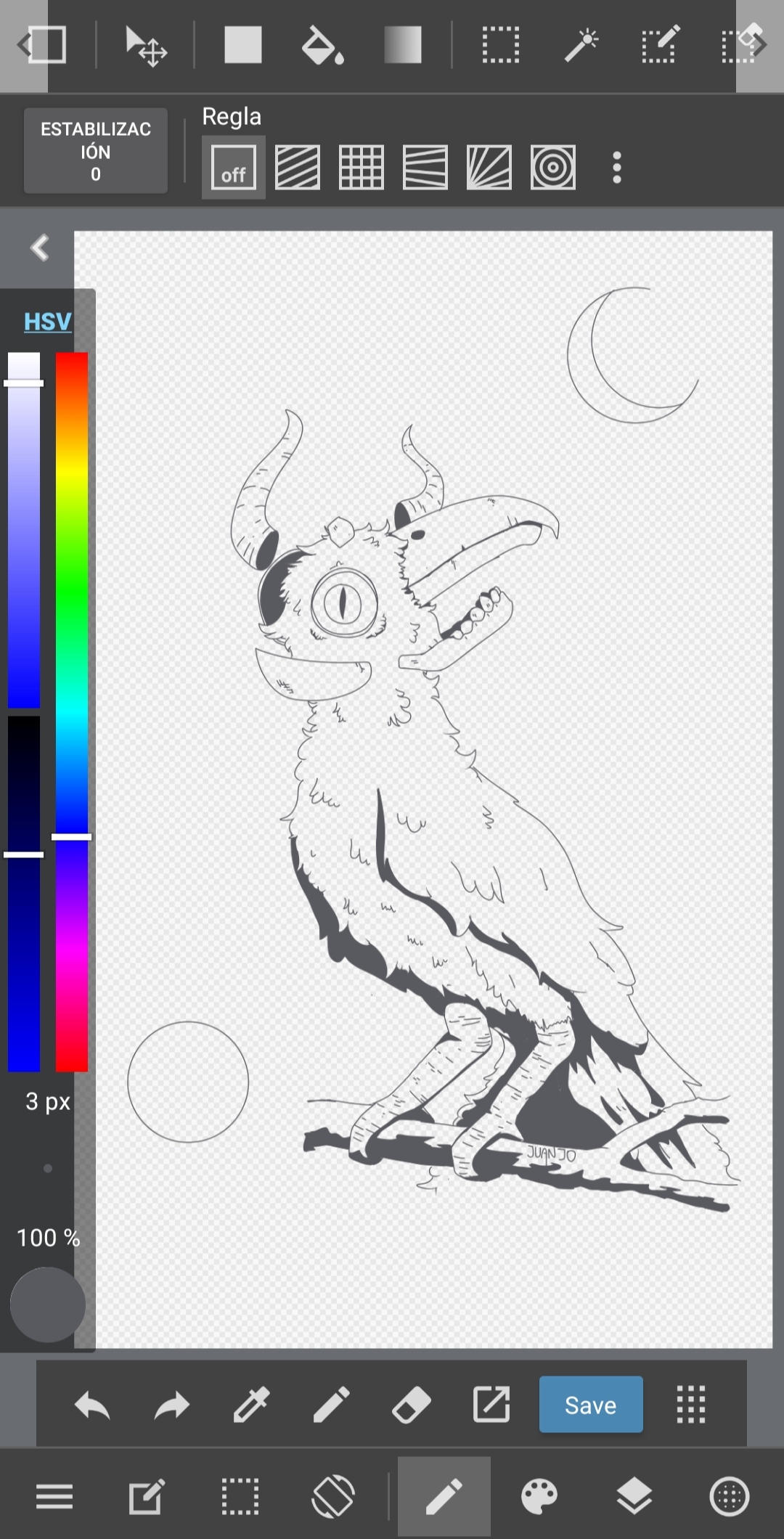The image size is (784, 1539).
Task: Open the ruler overflow options
Action: pos(617,167)
